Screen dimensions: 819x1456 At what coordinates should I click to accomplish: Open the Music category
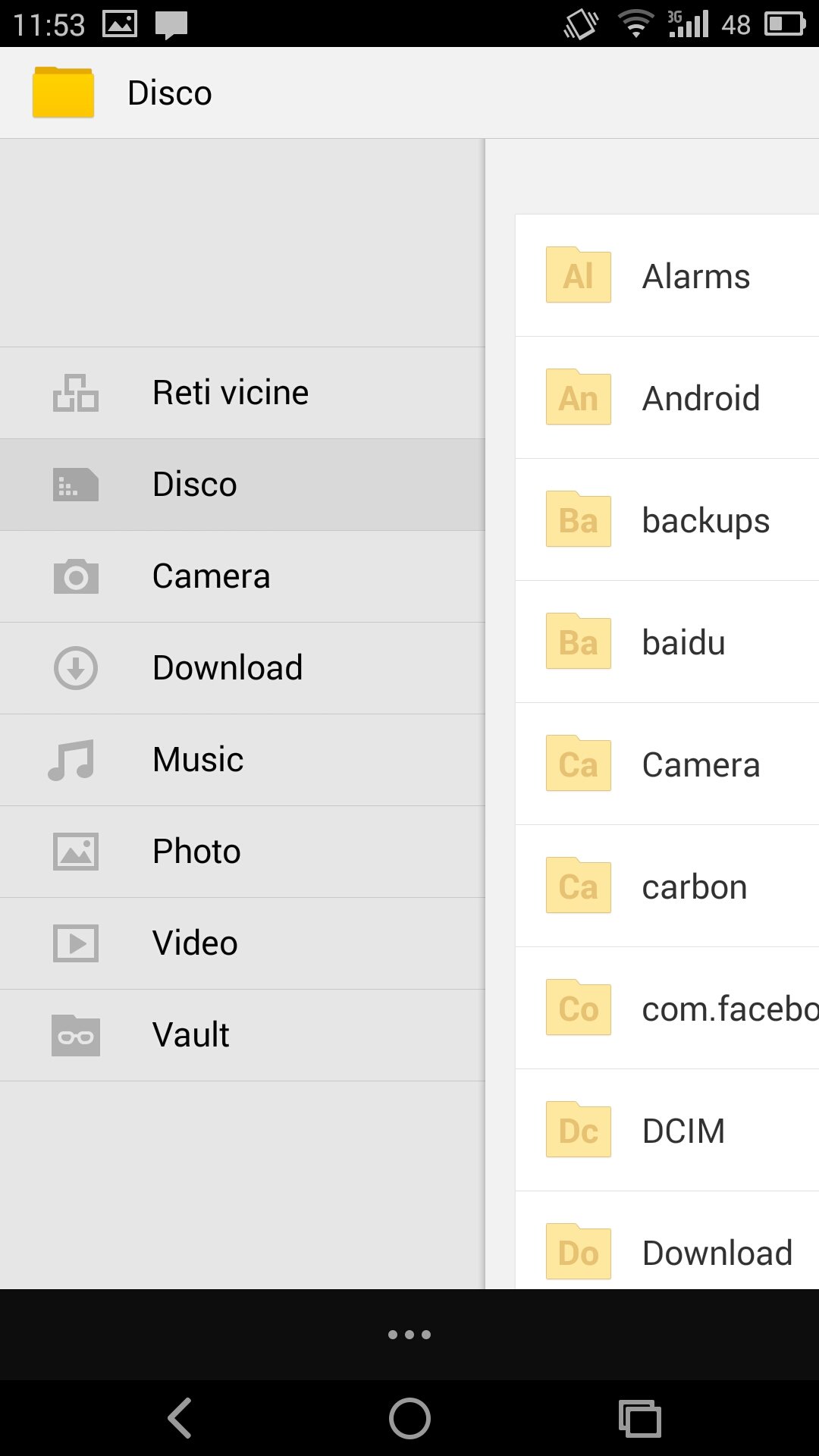coord(243,760)
